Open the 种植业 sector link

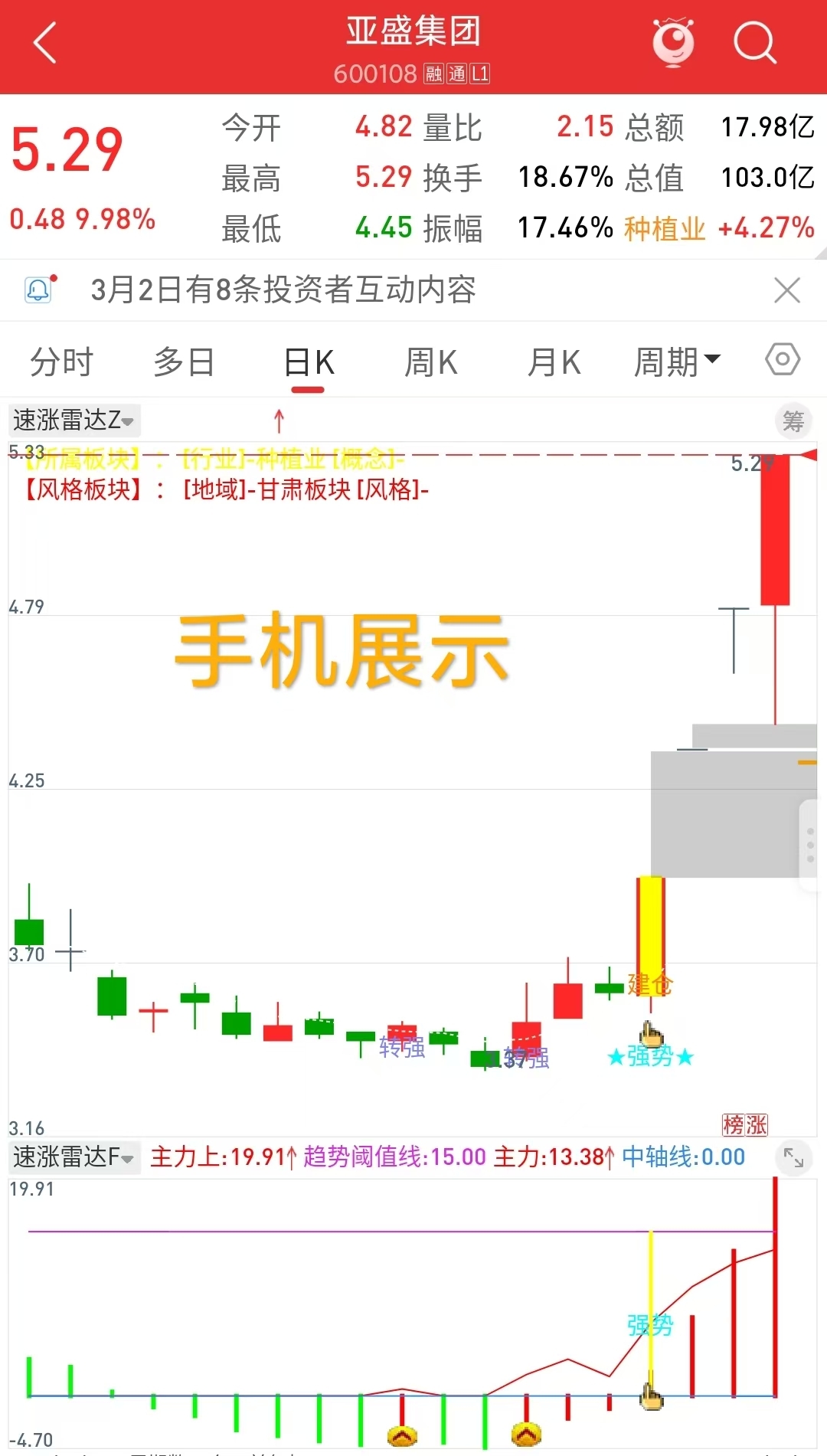(664, 228)
